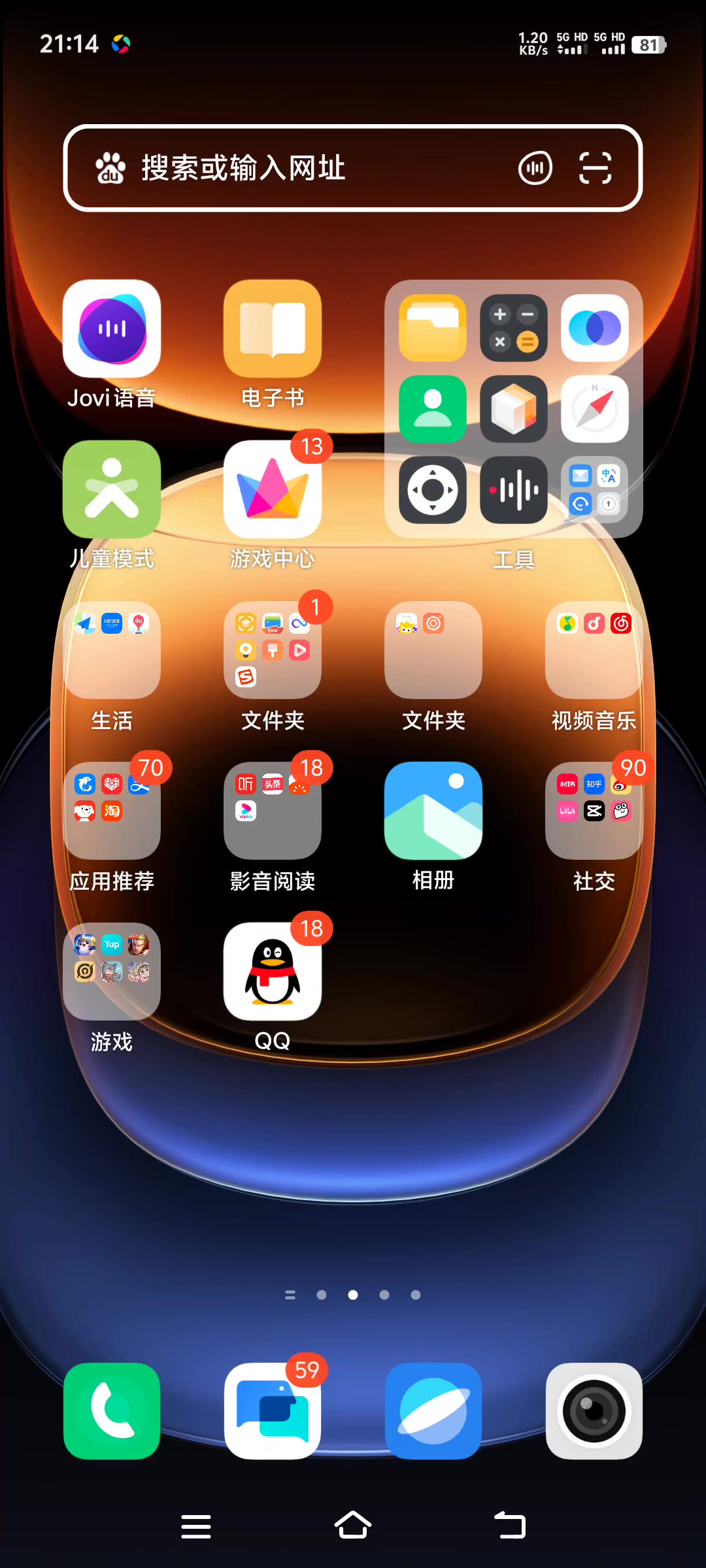Open the sound recorder in 工具 folder

pyautogui.click(x=514, y=489)
